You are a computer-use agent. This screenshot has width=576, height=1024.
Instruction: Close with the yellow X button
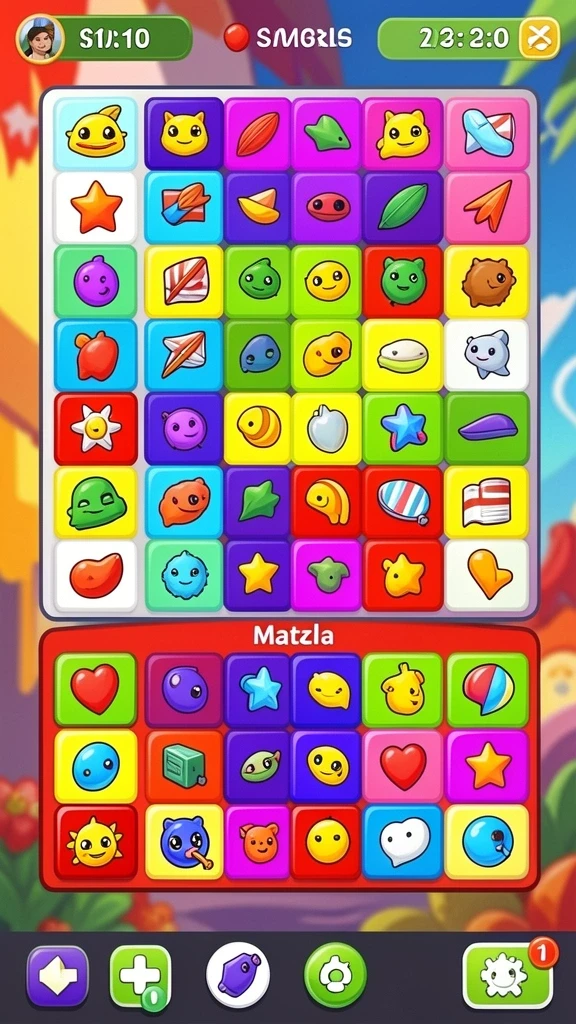pos(539,39)
